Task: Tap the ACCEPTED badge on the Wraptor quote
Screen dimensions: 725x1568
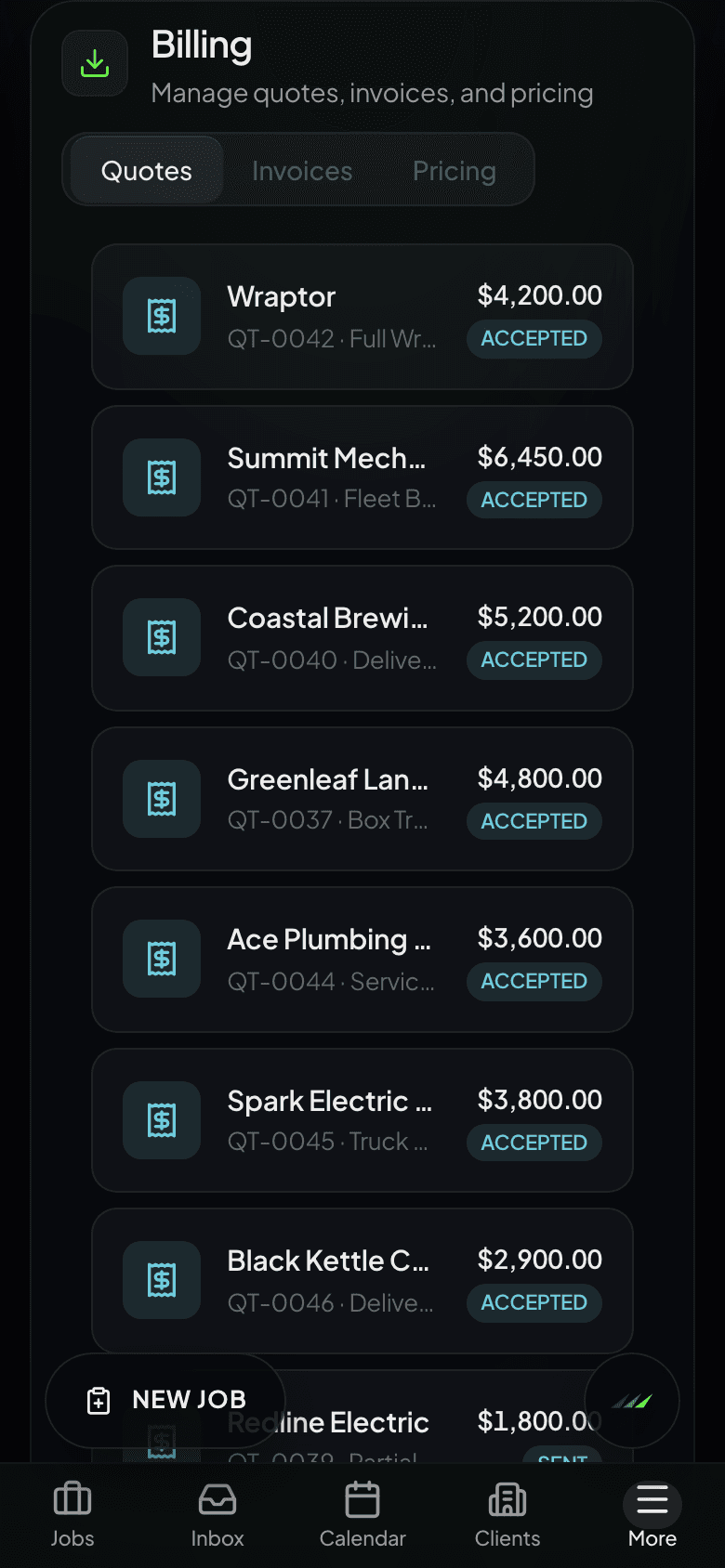Action: click(x=534, y=338)
